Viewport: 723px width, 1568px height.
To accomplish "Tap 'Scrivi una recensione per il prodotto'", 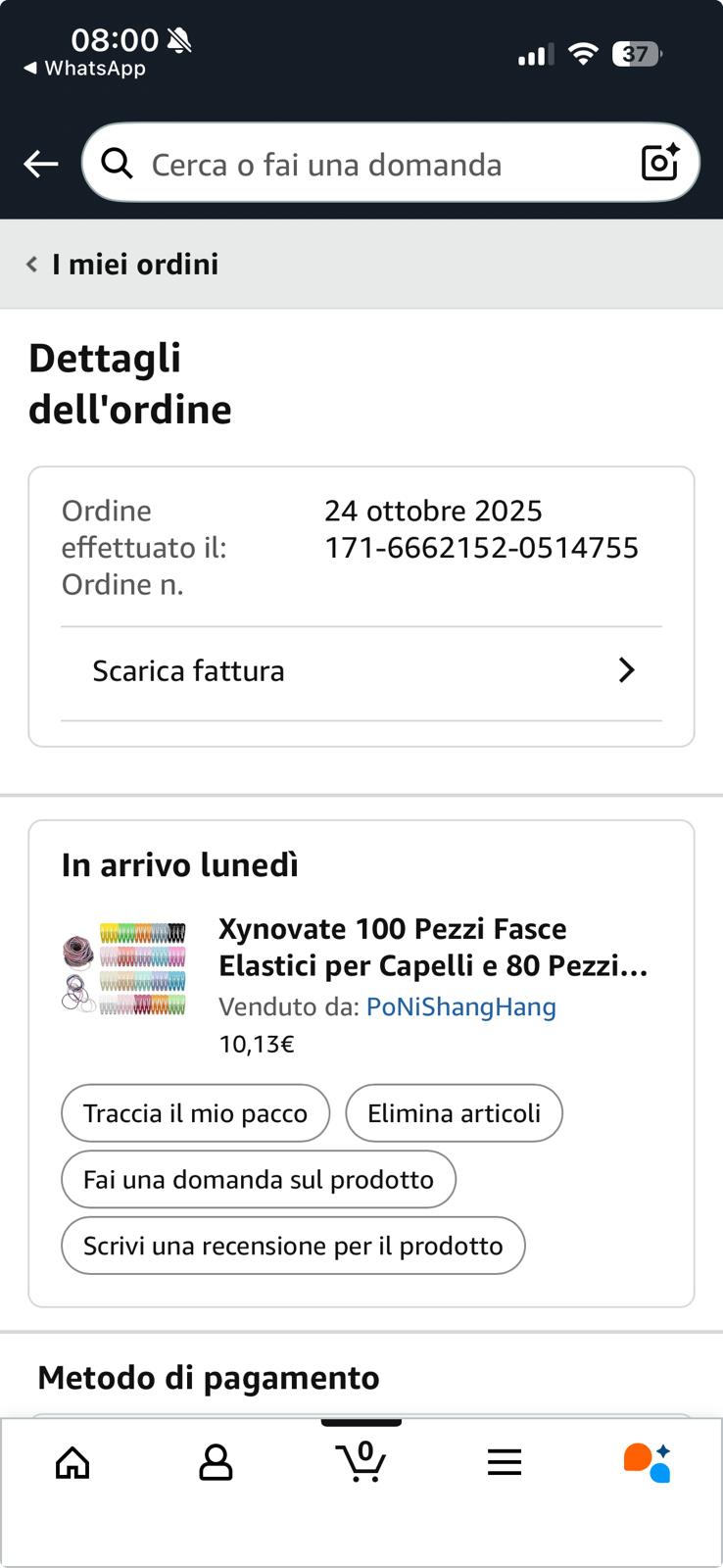I will (293, 1246).
